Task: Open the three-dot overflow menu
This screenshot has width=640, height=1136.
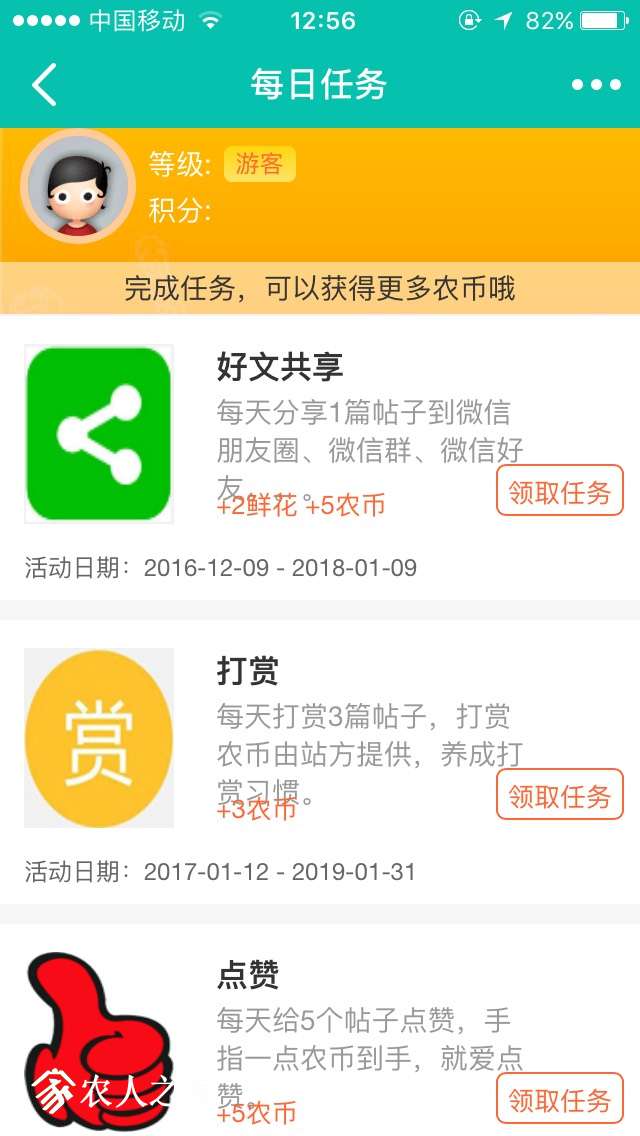Action: tap(596, 85)
